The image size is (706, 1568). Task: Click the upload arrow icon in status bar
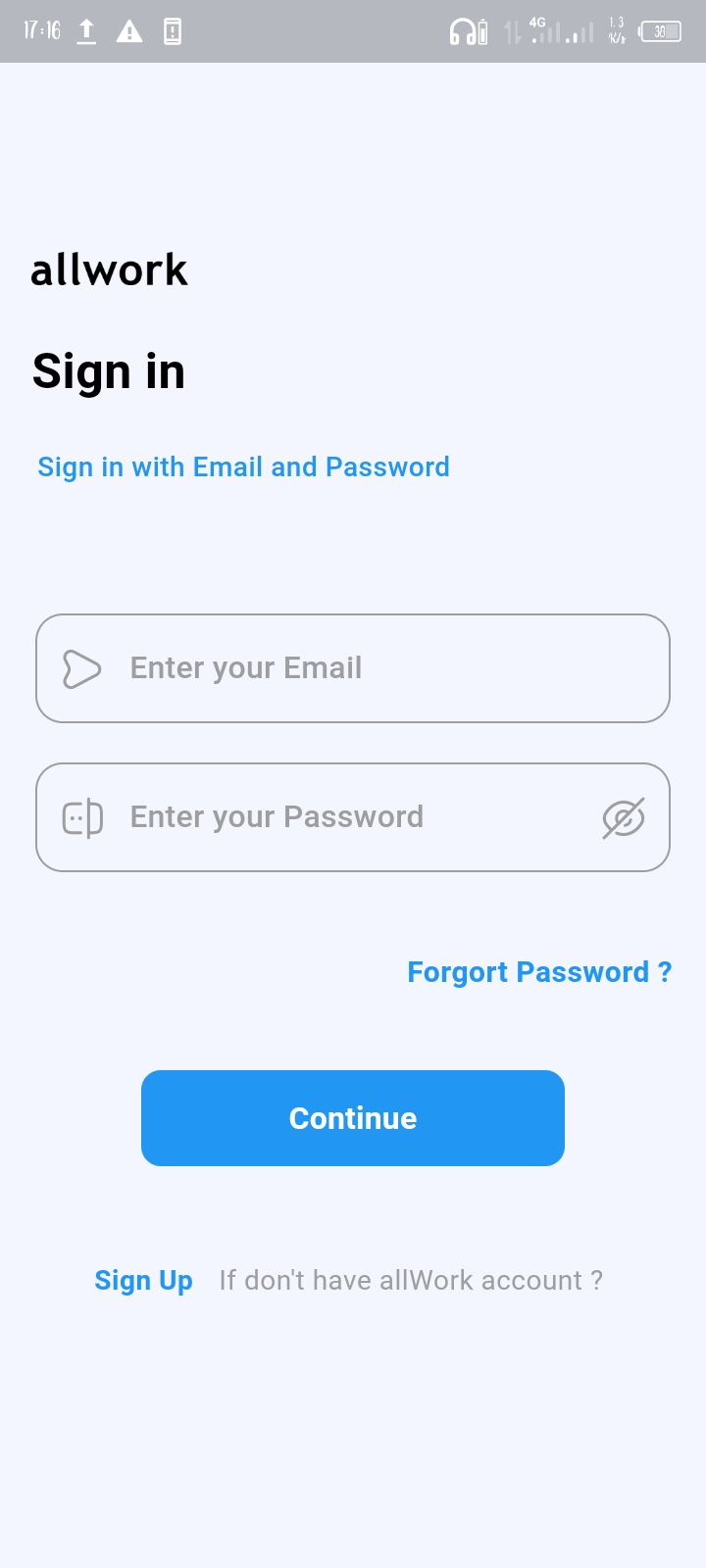point(86,30)
